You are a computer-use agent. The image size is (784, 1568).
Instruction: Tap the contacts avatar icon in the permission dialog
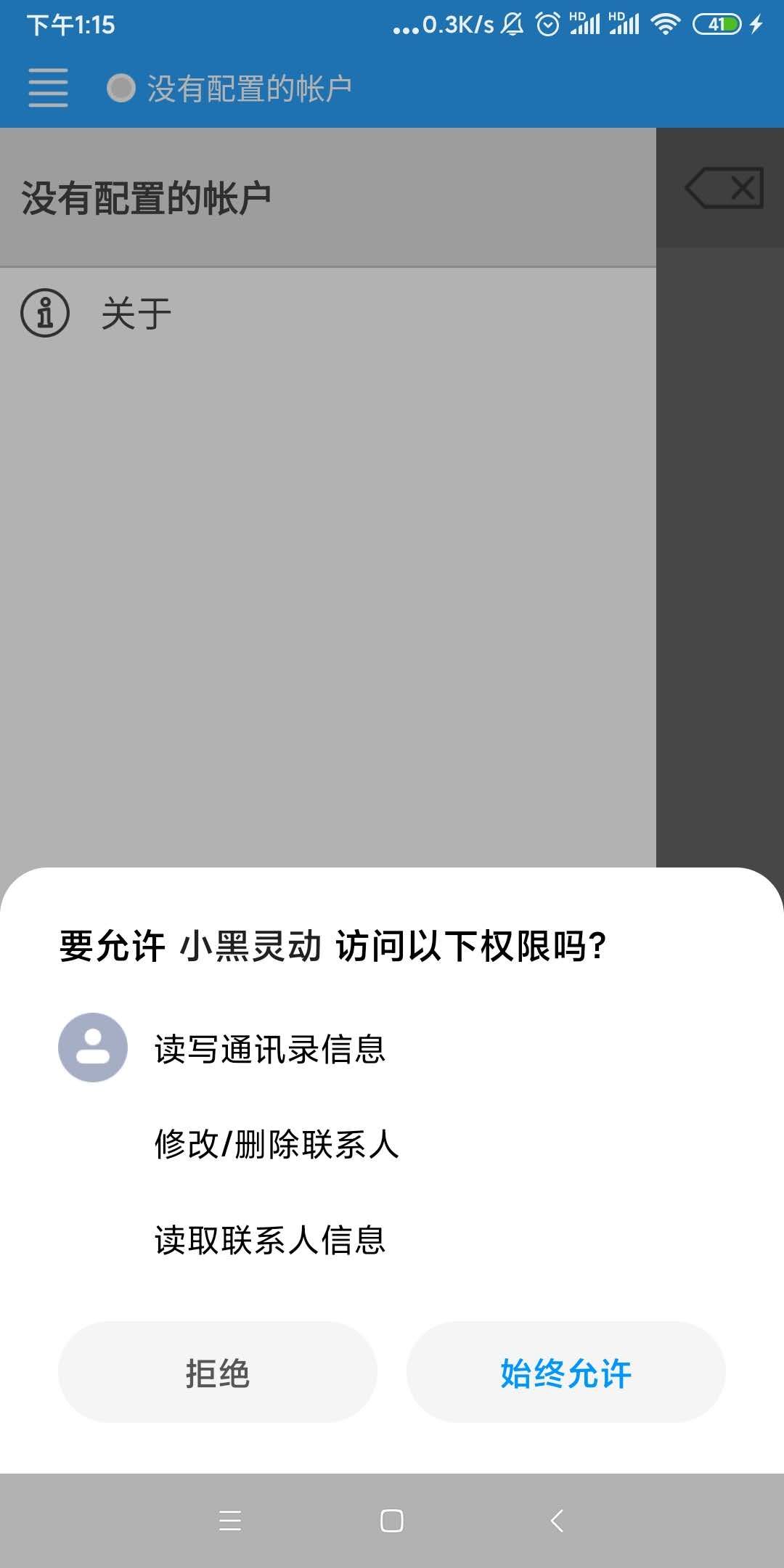91,1048
